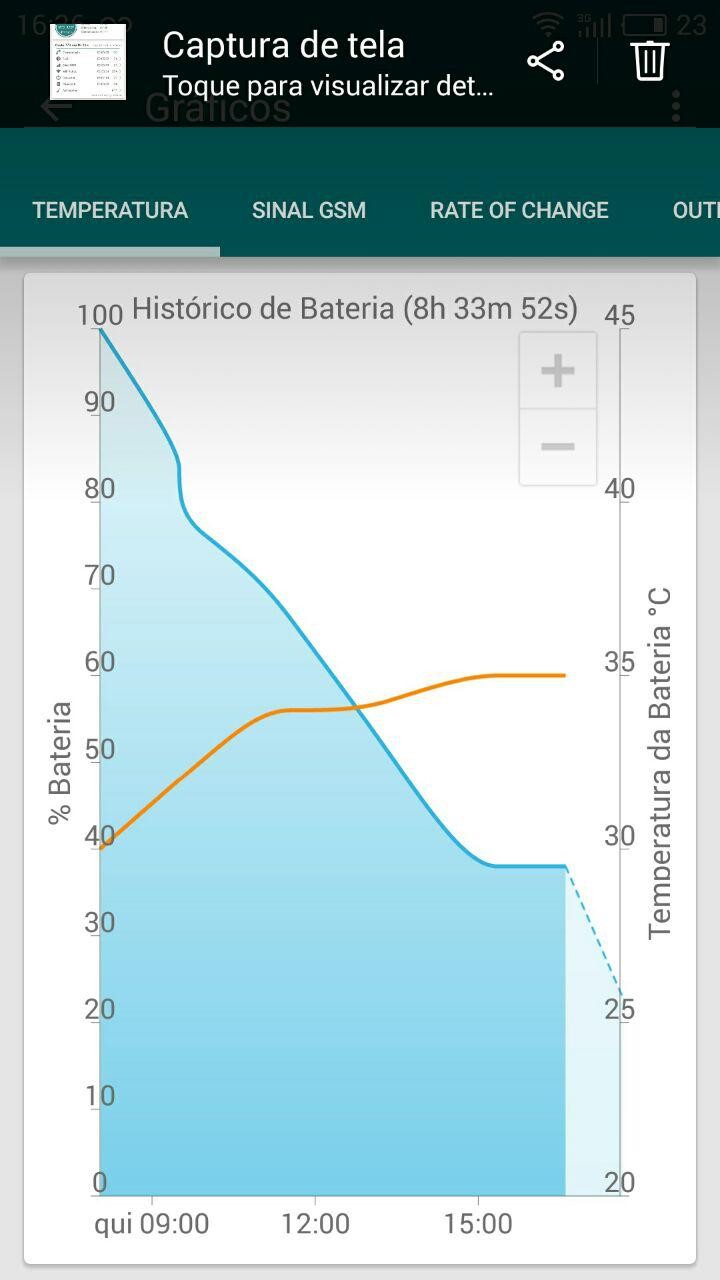Delete the captured screenshot
Viewport: 720px width, 1280px height.
coord(649,61)
